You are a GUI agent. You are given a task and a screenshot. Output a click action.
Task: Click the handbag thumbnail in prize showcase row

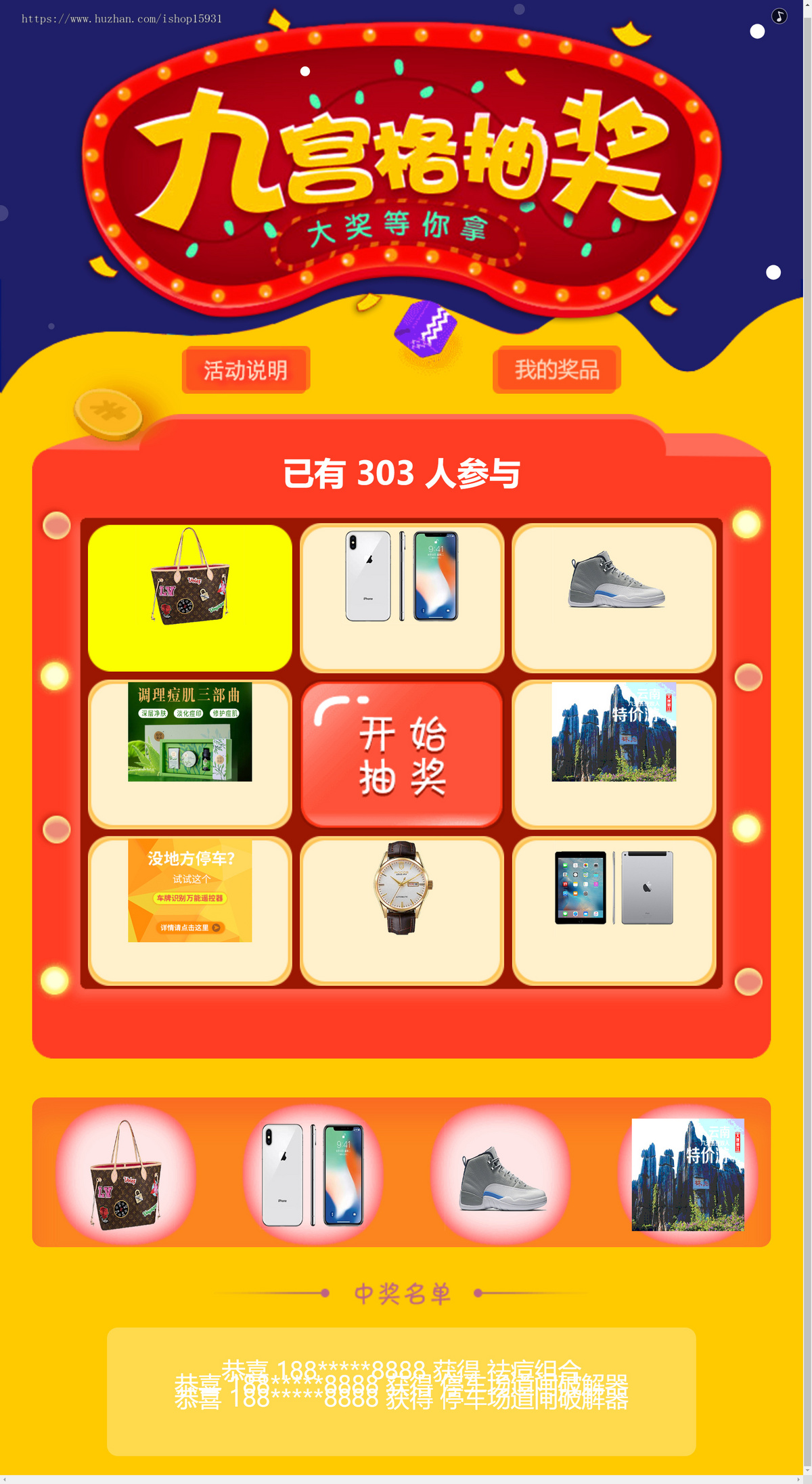pyautogui.click(x=126, y=1174)
